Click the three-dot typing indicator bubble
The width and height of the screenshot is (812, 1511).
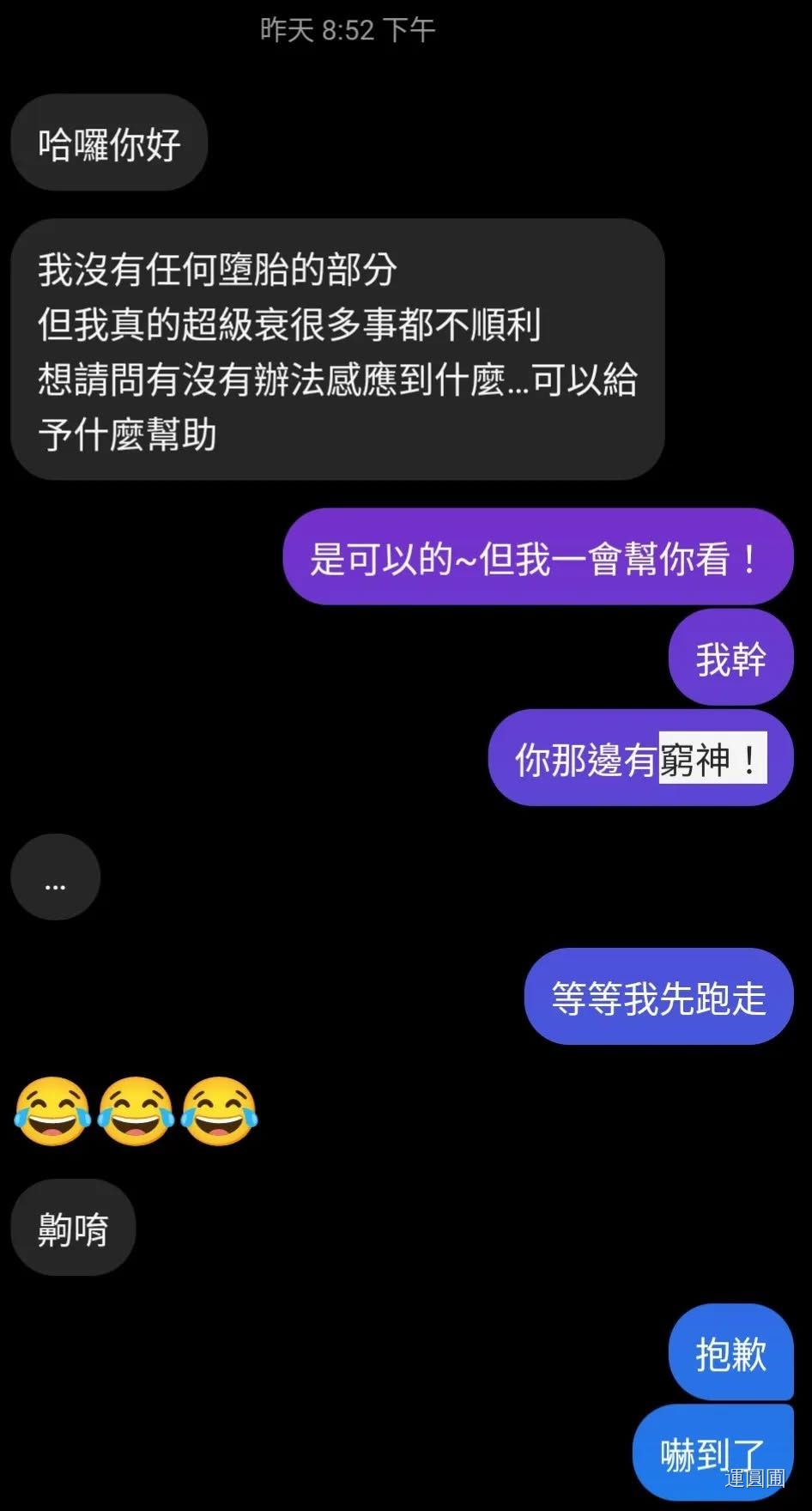point(55,877)
